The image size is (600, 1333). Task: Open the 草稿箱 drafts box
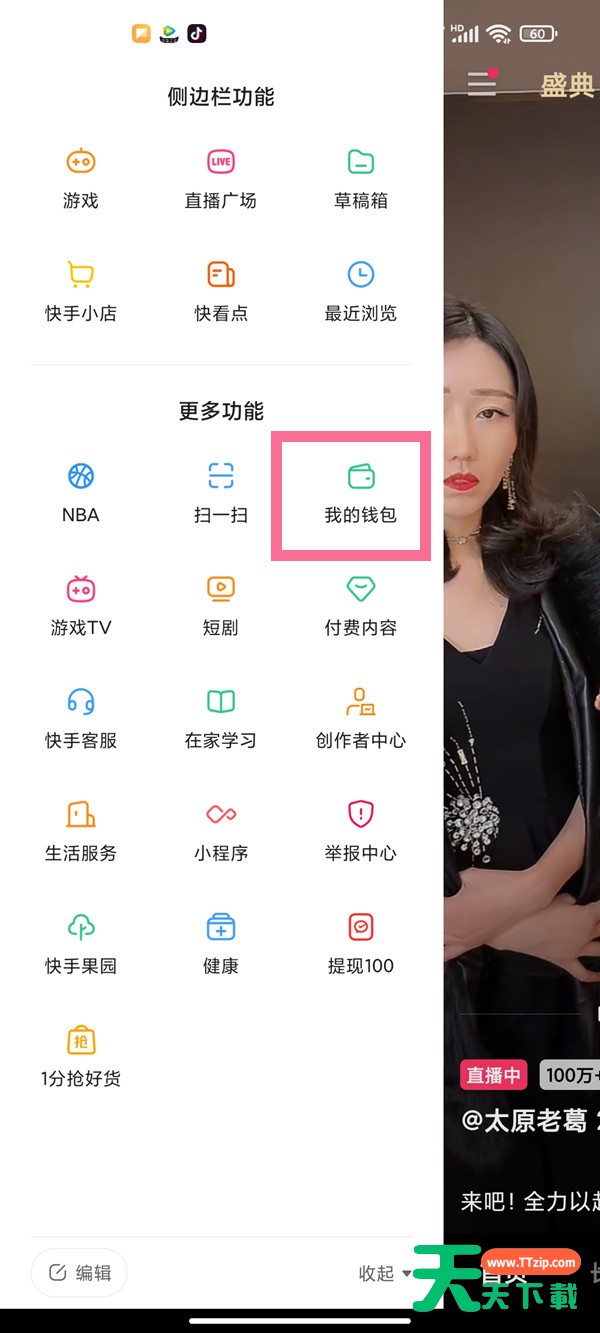pyautogui.click(x=361, y=180)
